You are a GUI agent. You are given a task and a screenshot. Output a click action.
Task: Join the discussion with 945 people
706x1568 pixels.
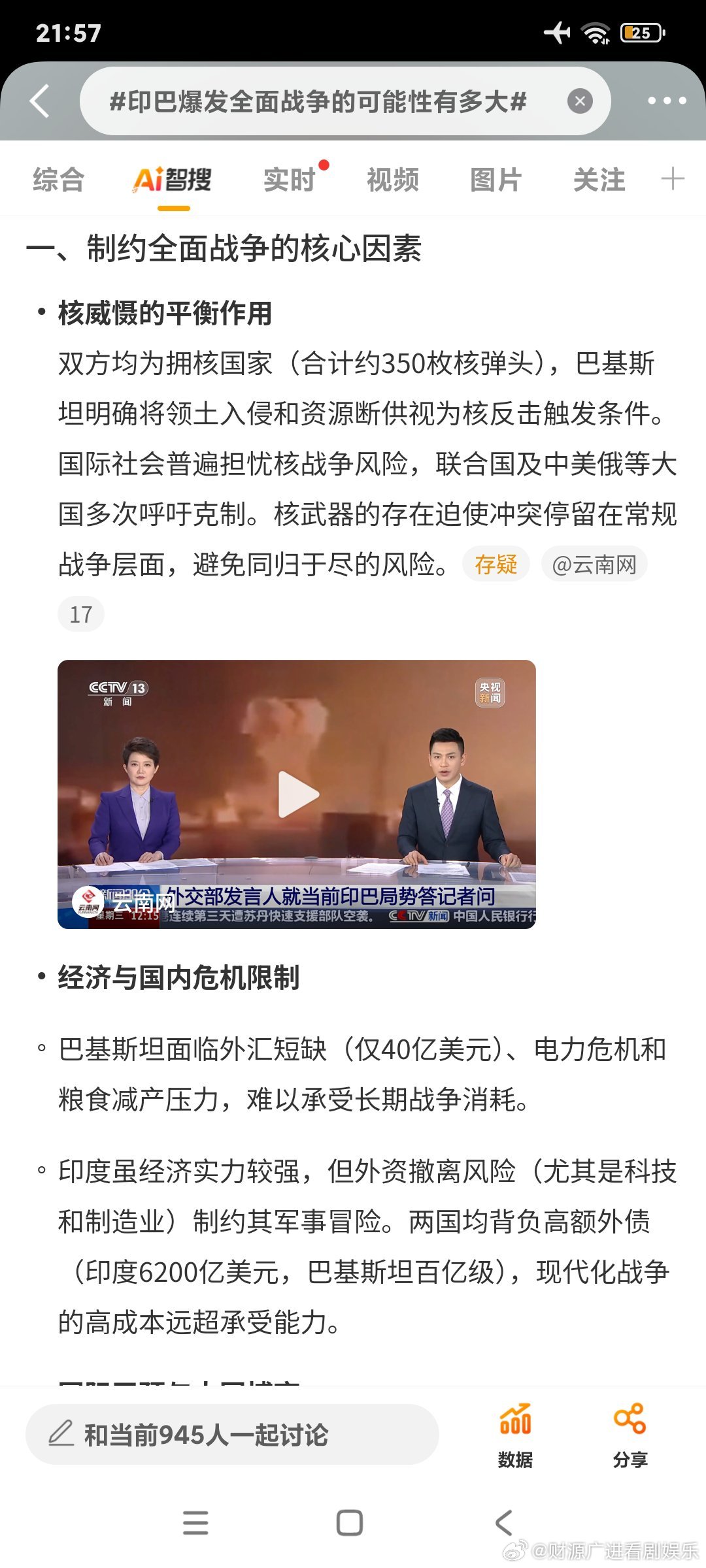point(232,1434)
